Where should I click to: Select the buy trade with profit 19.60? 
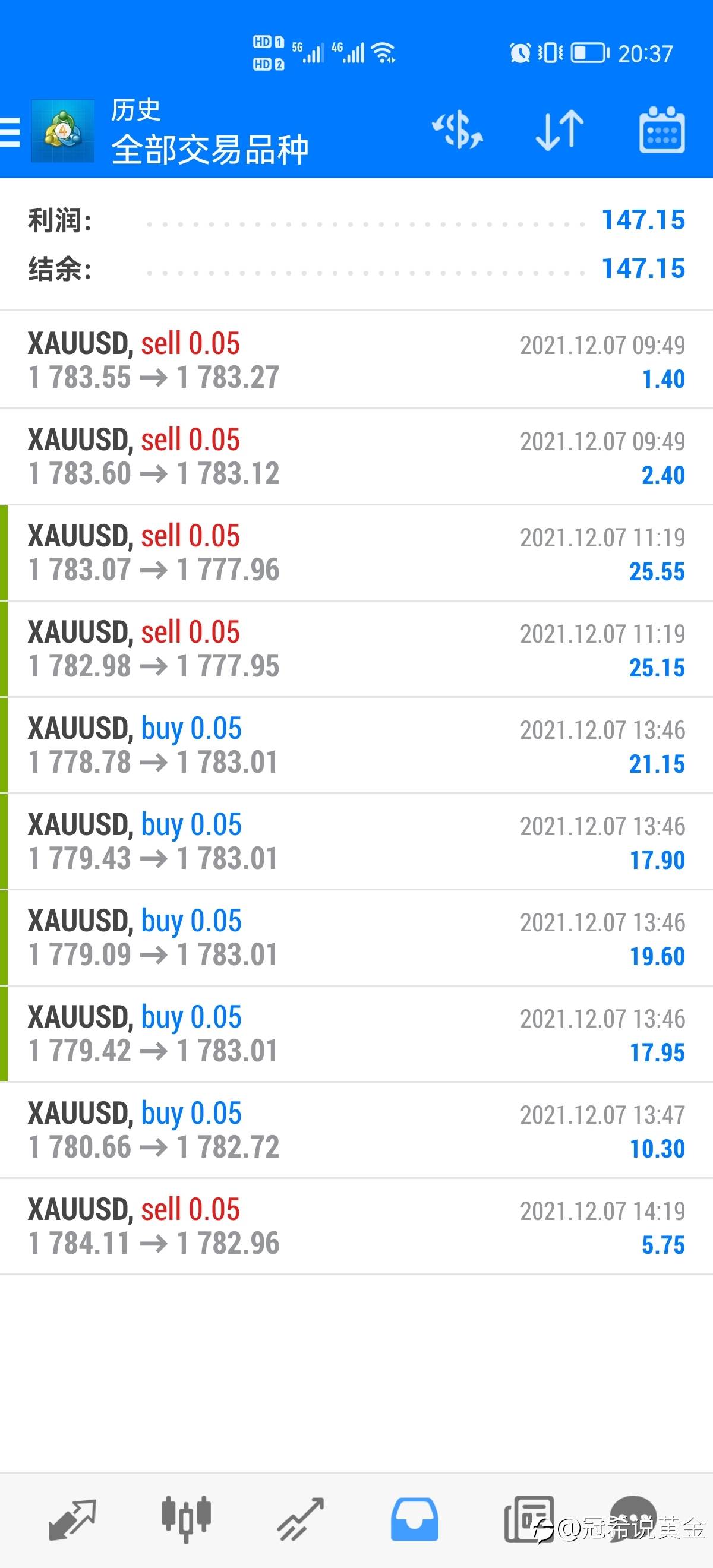pyautogui.click(x=356, y=937)
